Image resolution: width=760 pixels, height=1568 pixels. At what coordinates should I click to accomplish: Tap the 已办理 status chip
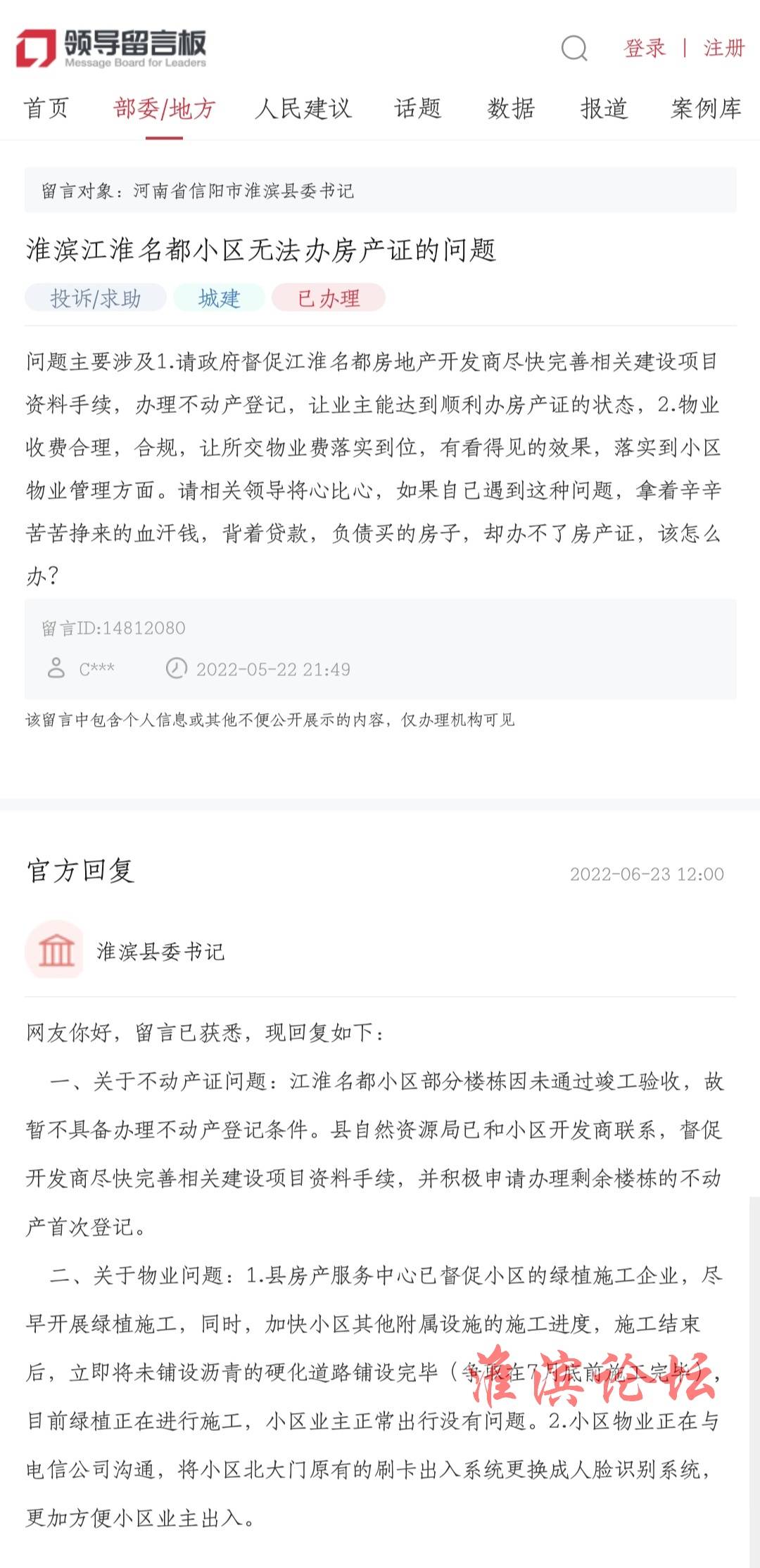[329, 298]
